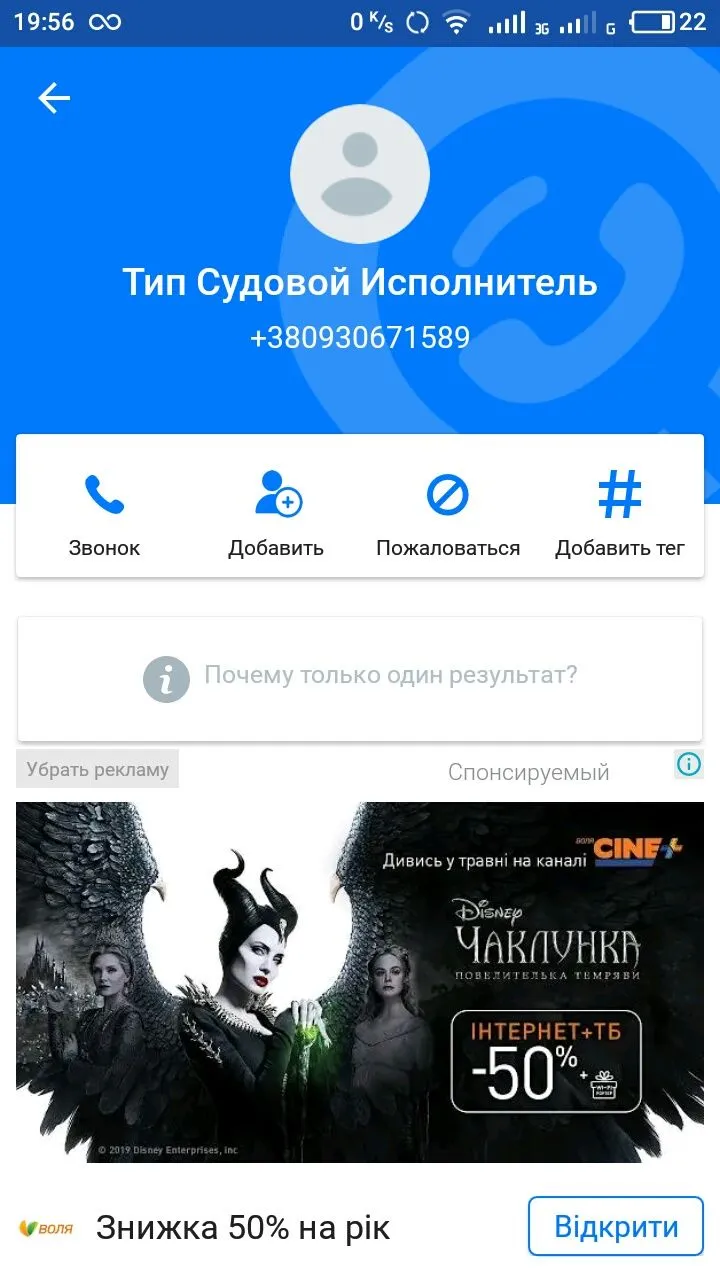This screenshot has width=720, height=1280.
Task: Select contact name Тип Судовой Исполнитель
Action: 360,283
